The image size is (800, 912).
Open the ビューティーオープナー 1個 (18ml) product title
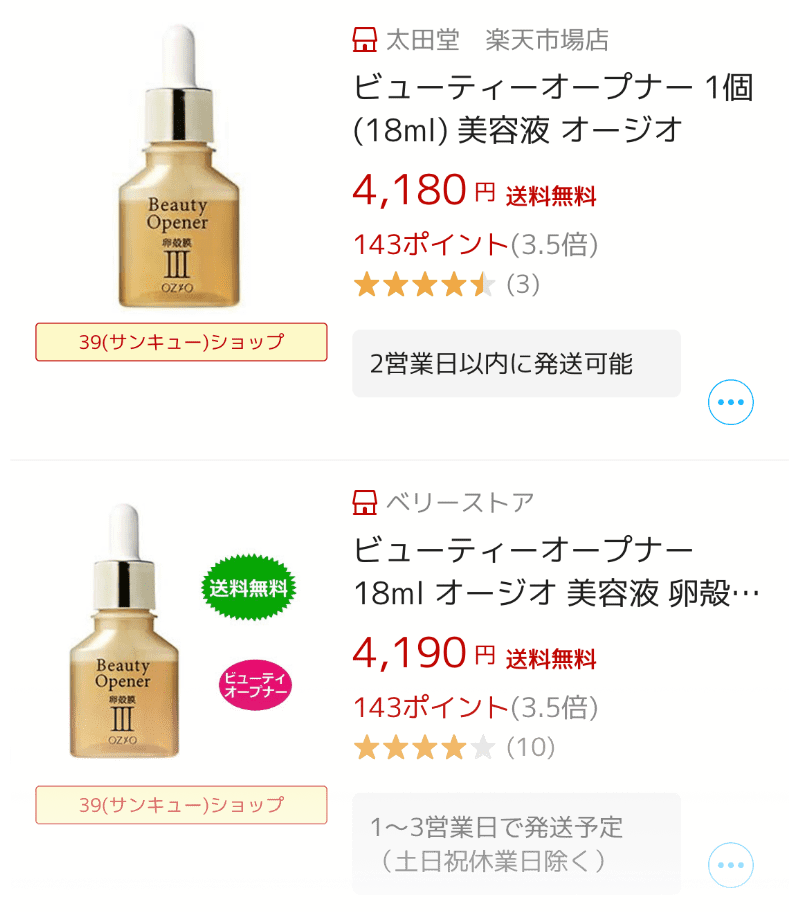coord(553,108)
